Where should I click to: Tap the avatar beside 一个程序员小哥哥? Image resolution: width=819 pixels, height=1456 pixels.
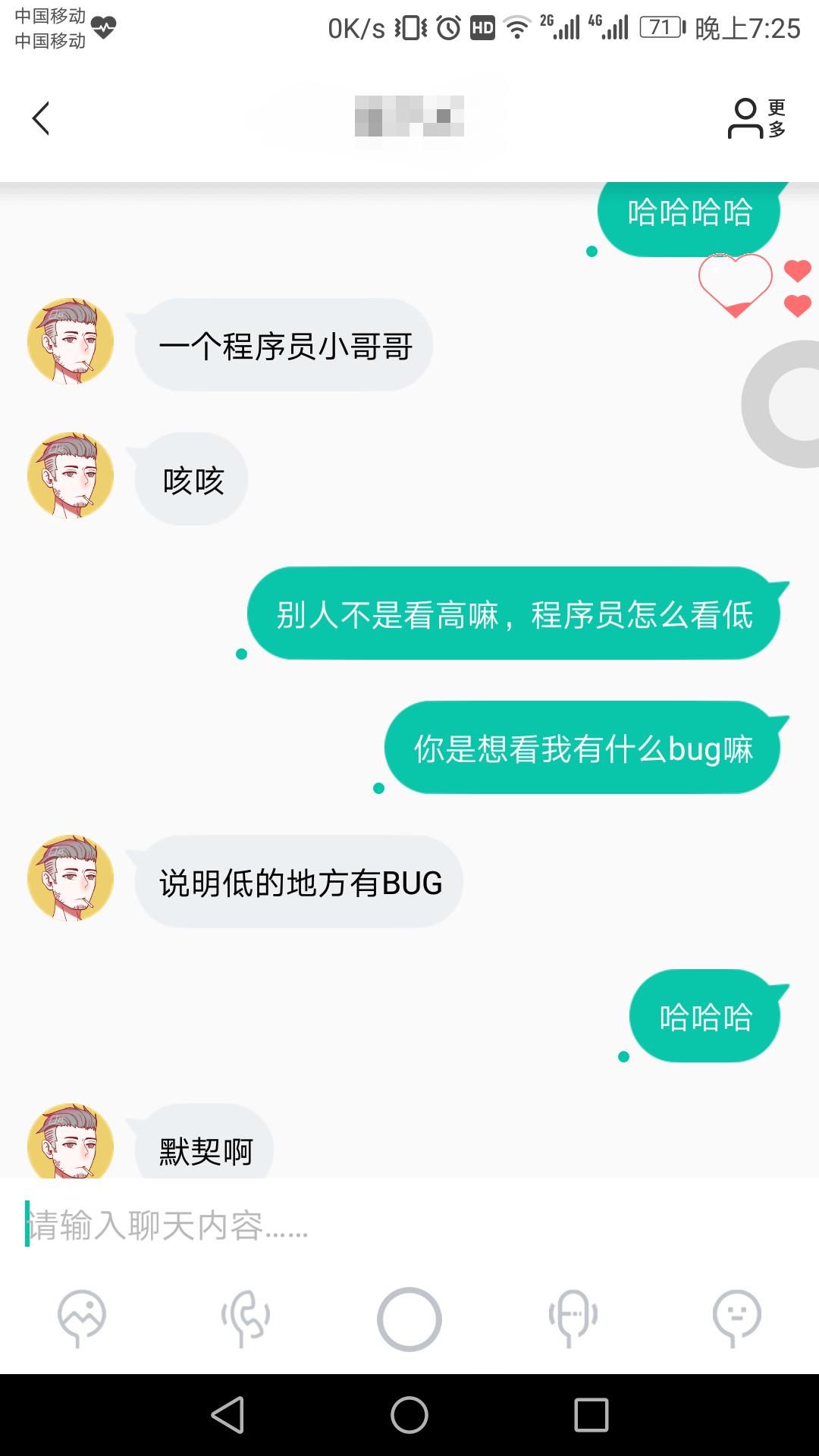(x=71, y=341)
